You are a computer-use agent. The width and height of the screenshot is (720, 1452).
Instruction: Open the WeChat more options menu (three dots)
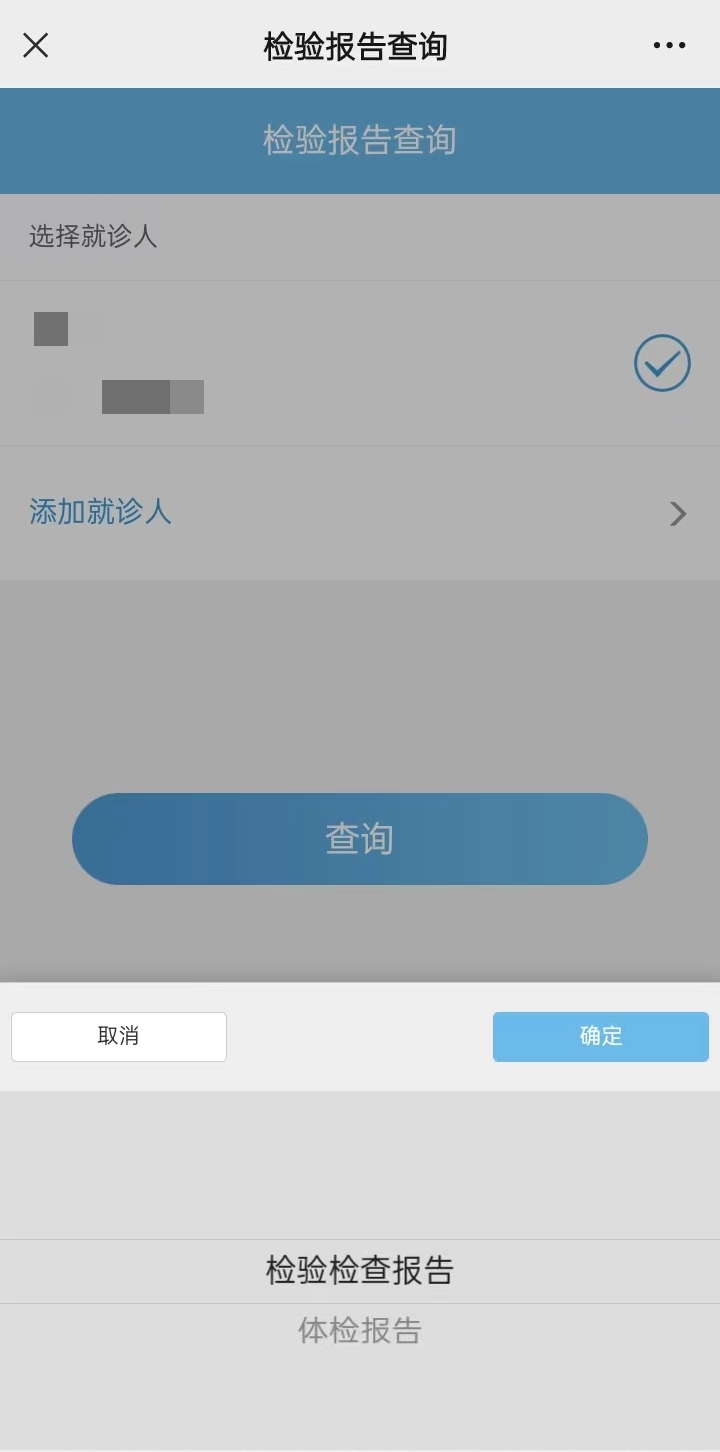pos(668,45)
